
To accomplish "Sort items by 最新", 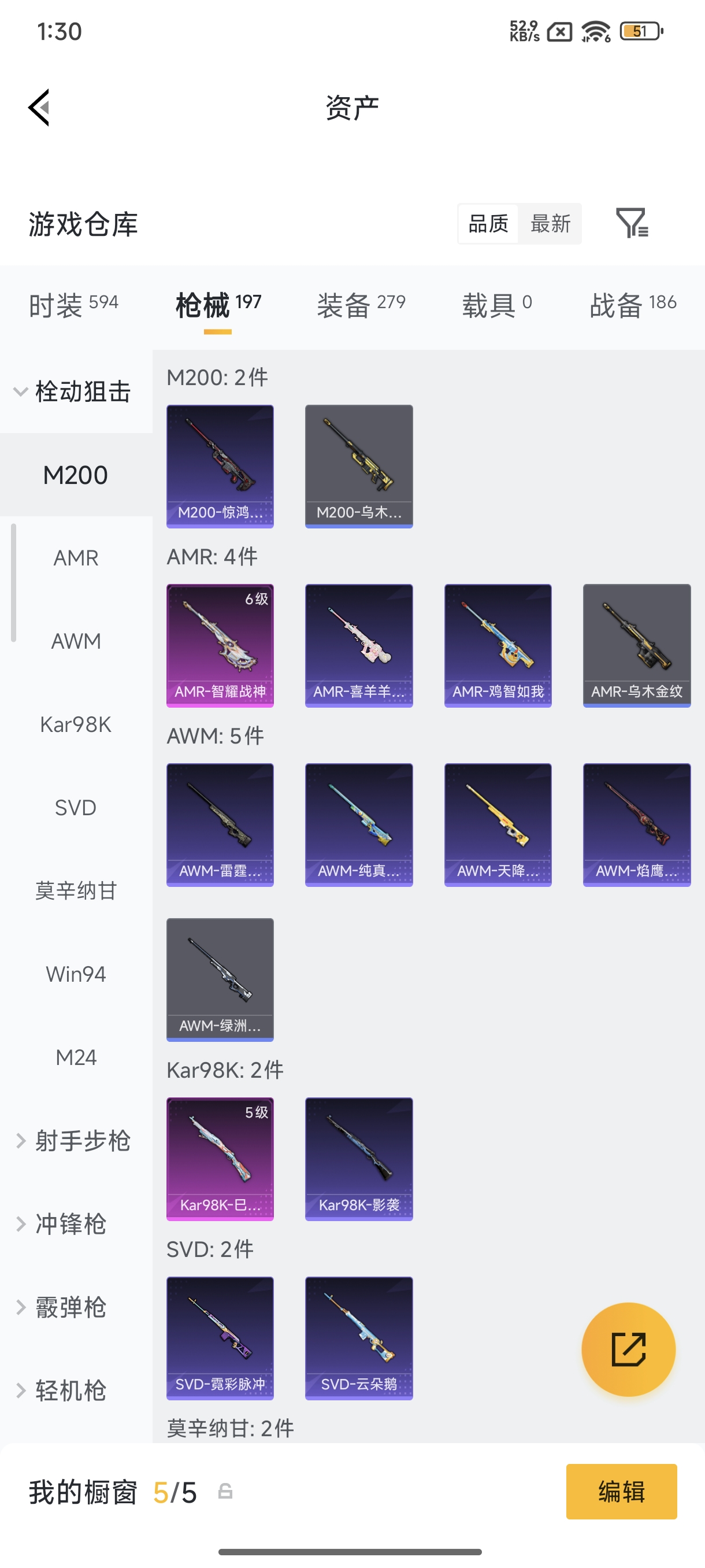I will pos(550,223).
